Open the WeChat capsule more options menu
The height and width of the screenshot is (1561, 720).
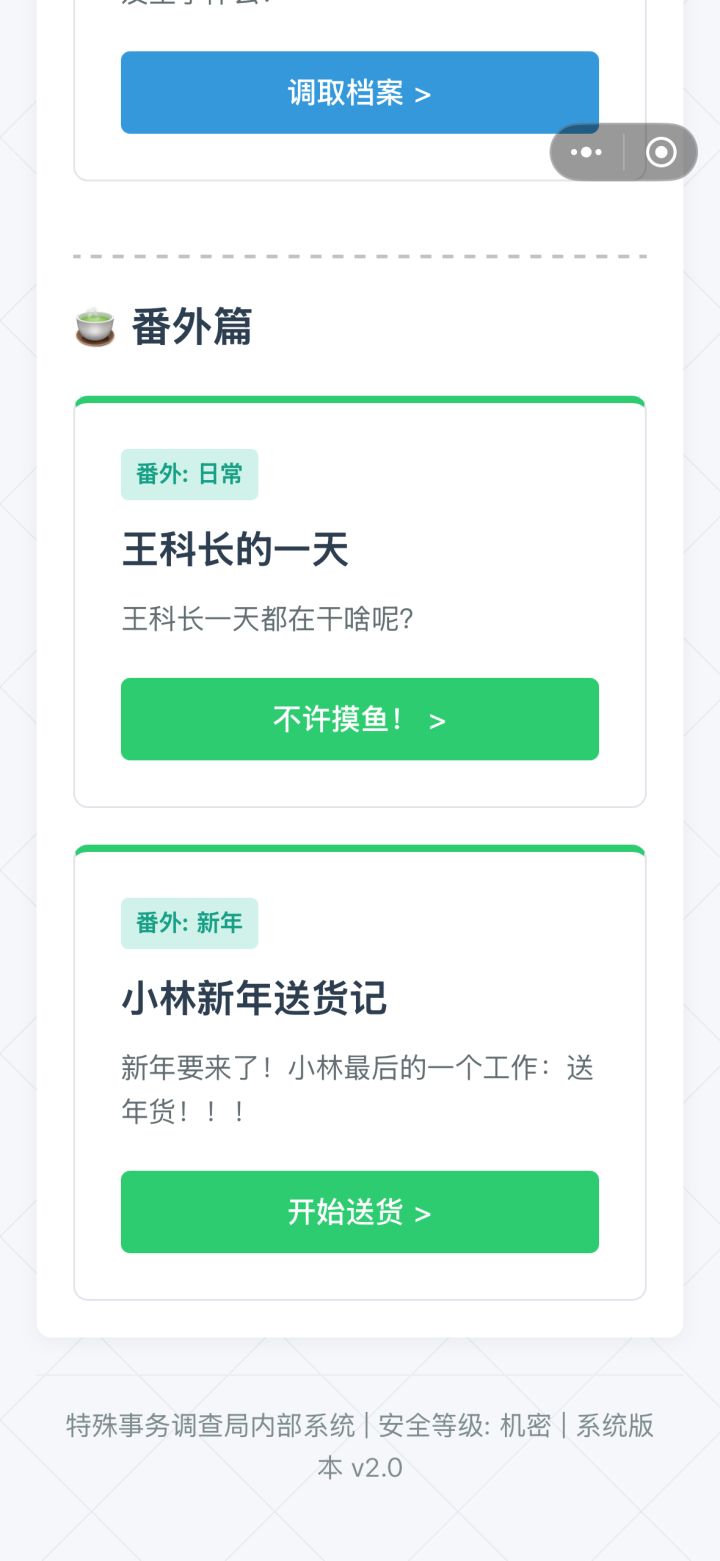(x=584, y=152)
